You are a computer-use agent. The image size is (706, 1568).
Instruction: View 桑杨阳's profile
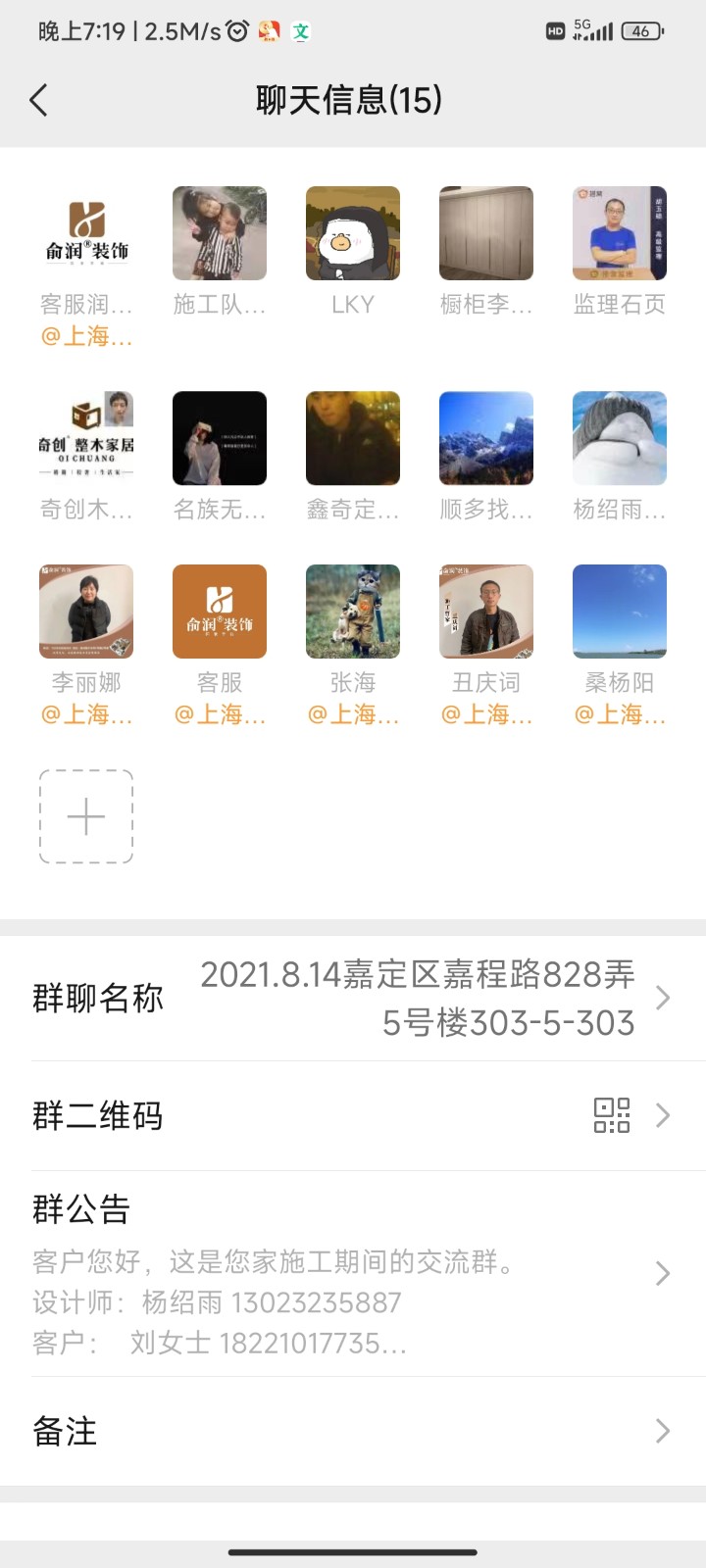(620, 612)
